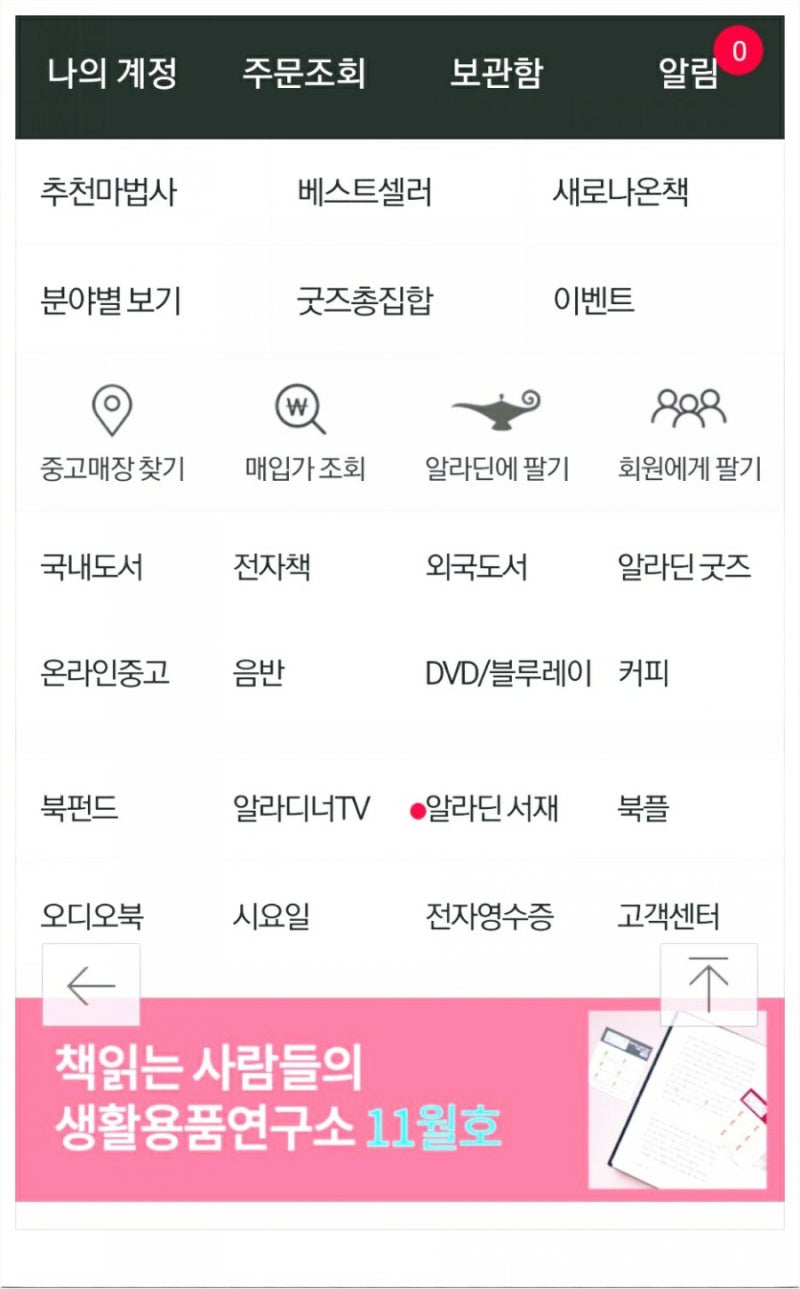
Task: Open the 보관함 wishlist
Action: [x=496, y=73]
